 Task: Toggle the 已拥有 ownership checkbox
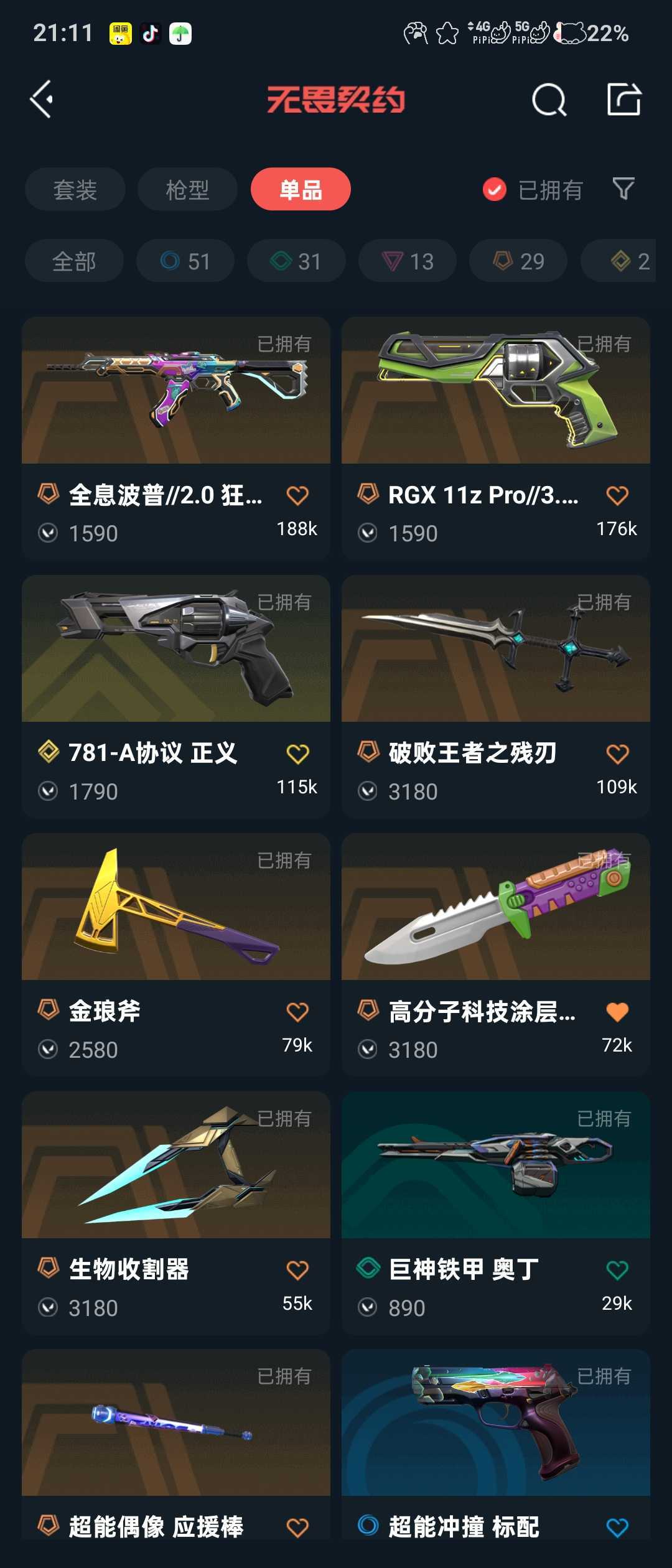[x=493, y=189]
